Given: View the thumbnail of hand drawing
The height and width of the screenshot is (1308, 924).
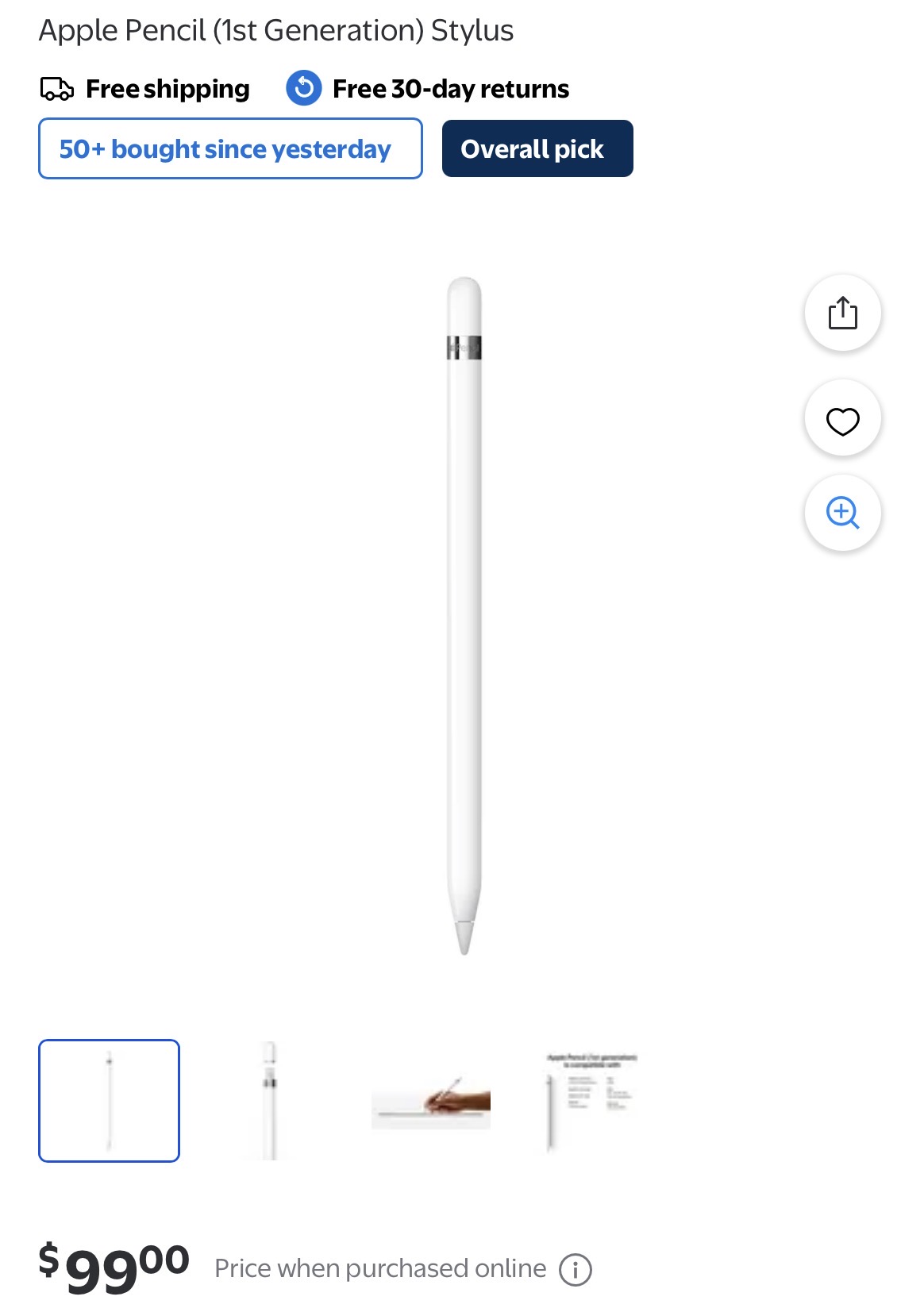Looking at the screenshot, I should [431, 1100].
